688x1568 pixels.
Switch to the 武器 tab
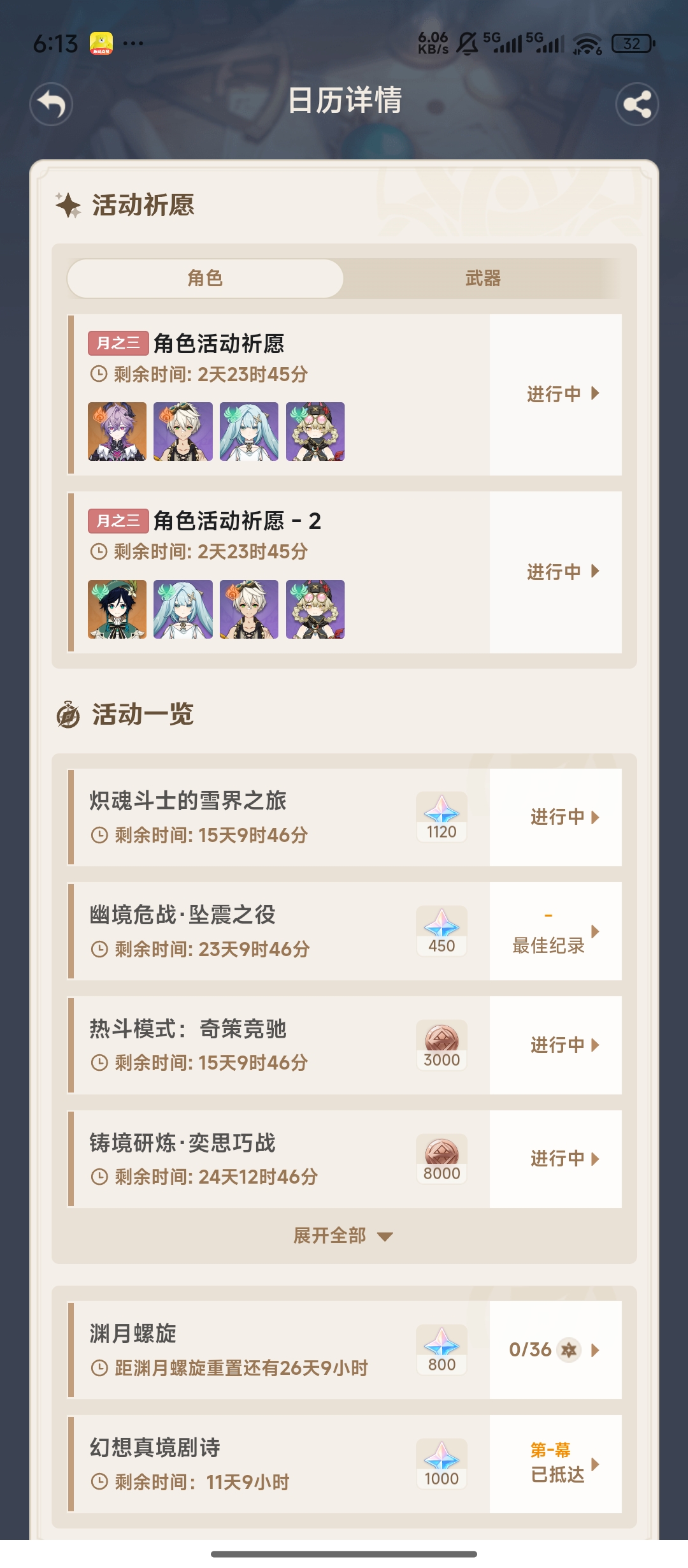pos(482,279)
